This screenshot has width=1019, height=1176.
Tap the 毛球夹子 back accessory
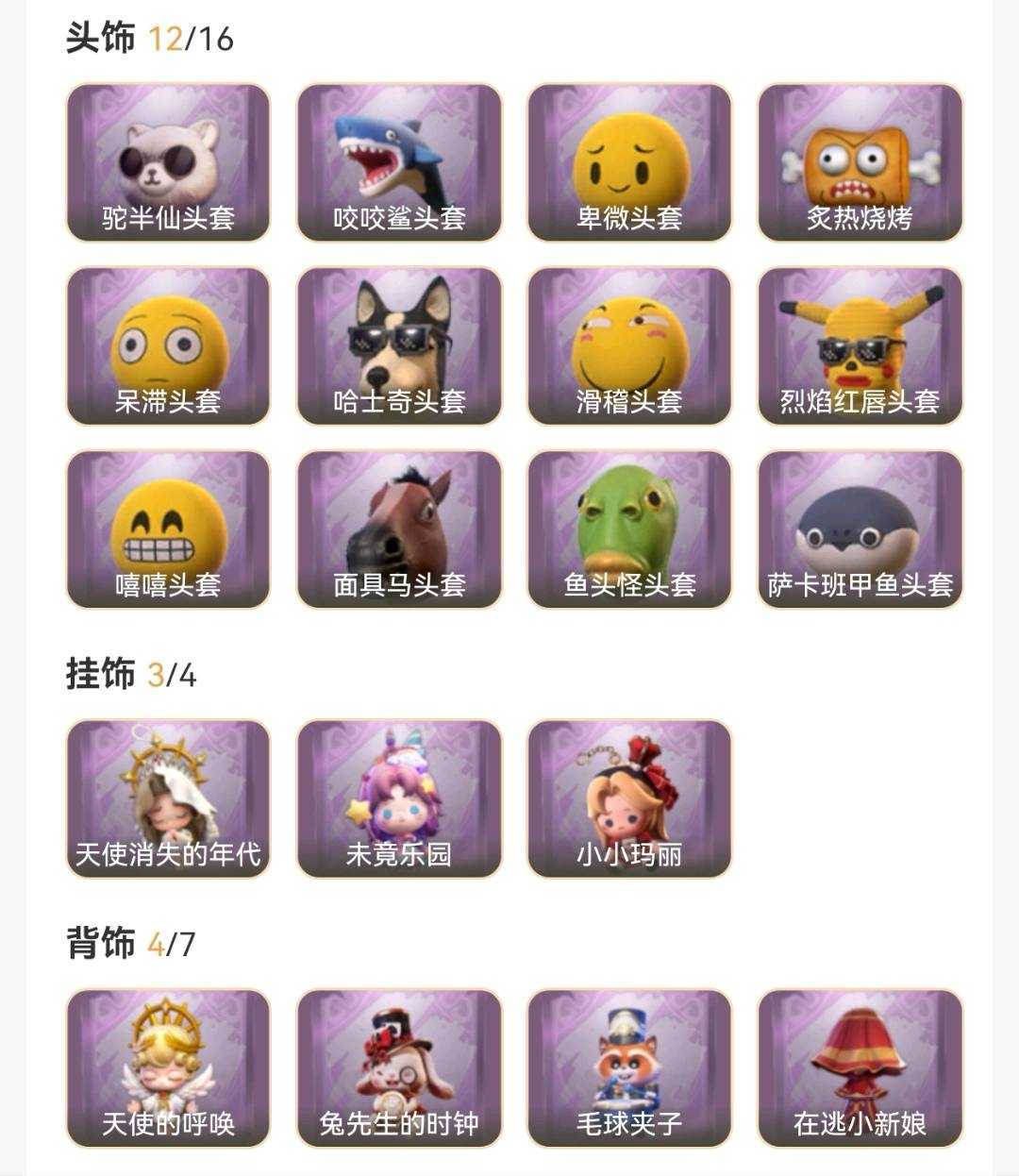[629, 1067]
